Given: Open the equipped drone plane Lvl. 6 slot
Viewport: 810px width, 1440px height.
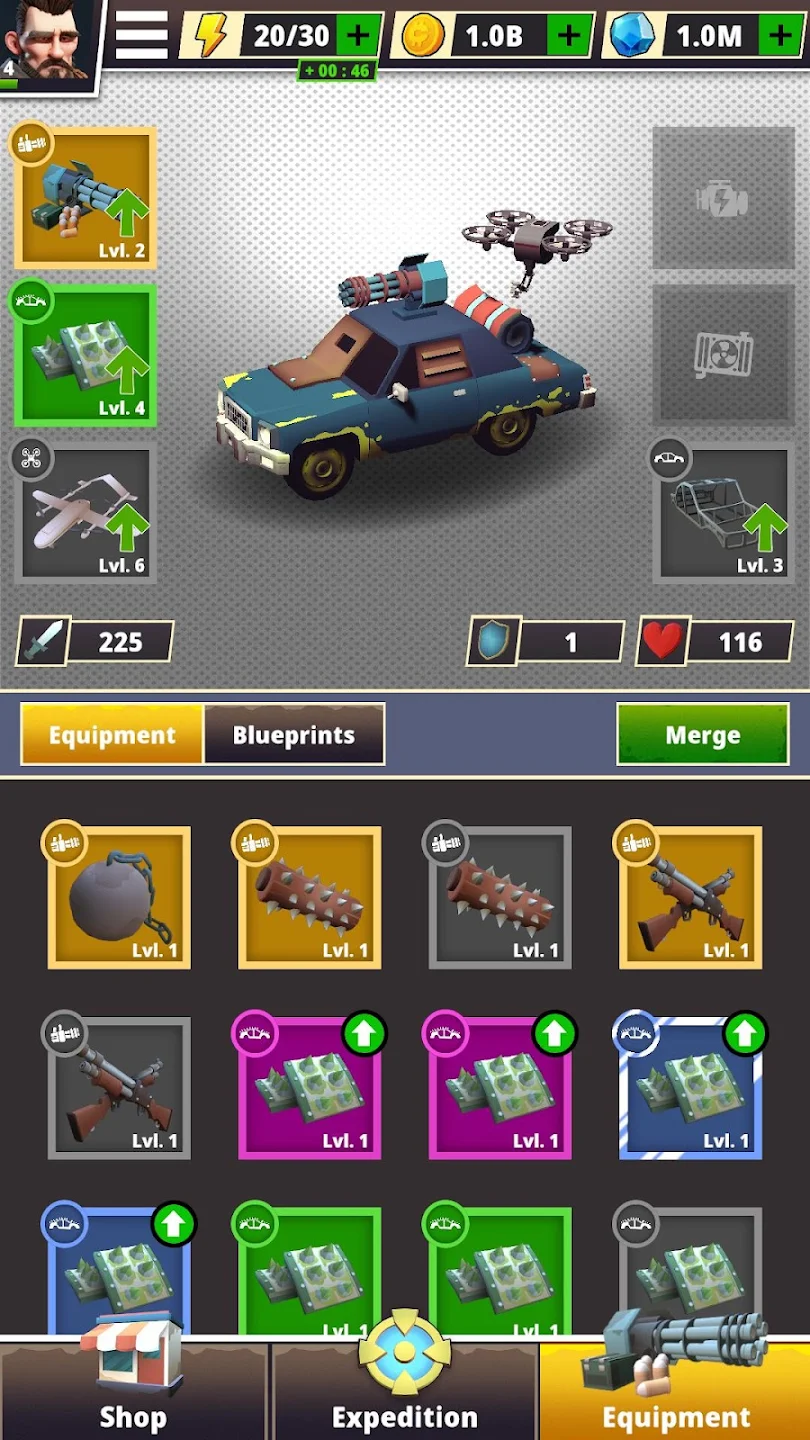Looking at the screenshot, I should (x=85, y=514).
